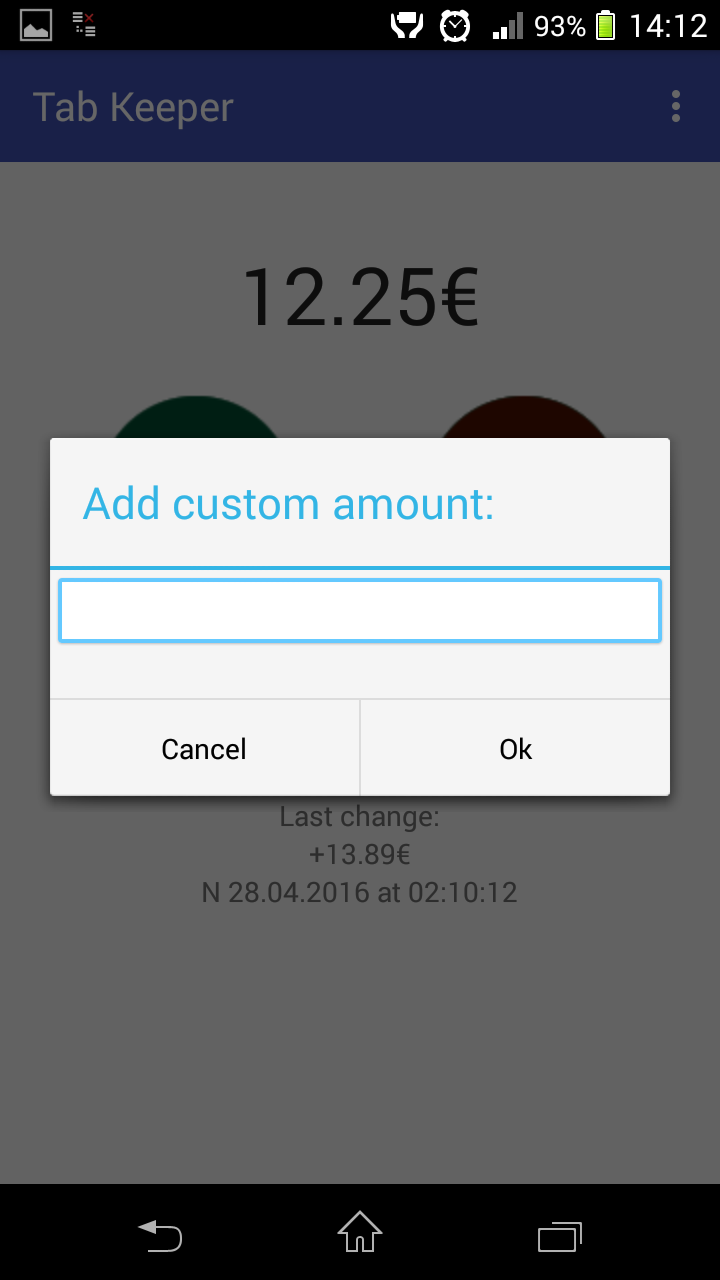Click the dismissed notifications status icon
720x1280 pixels.
[84, 25]
